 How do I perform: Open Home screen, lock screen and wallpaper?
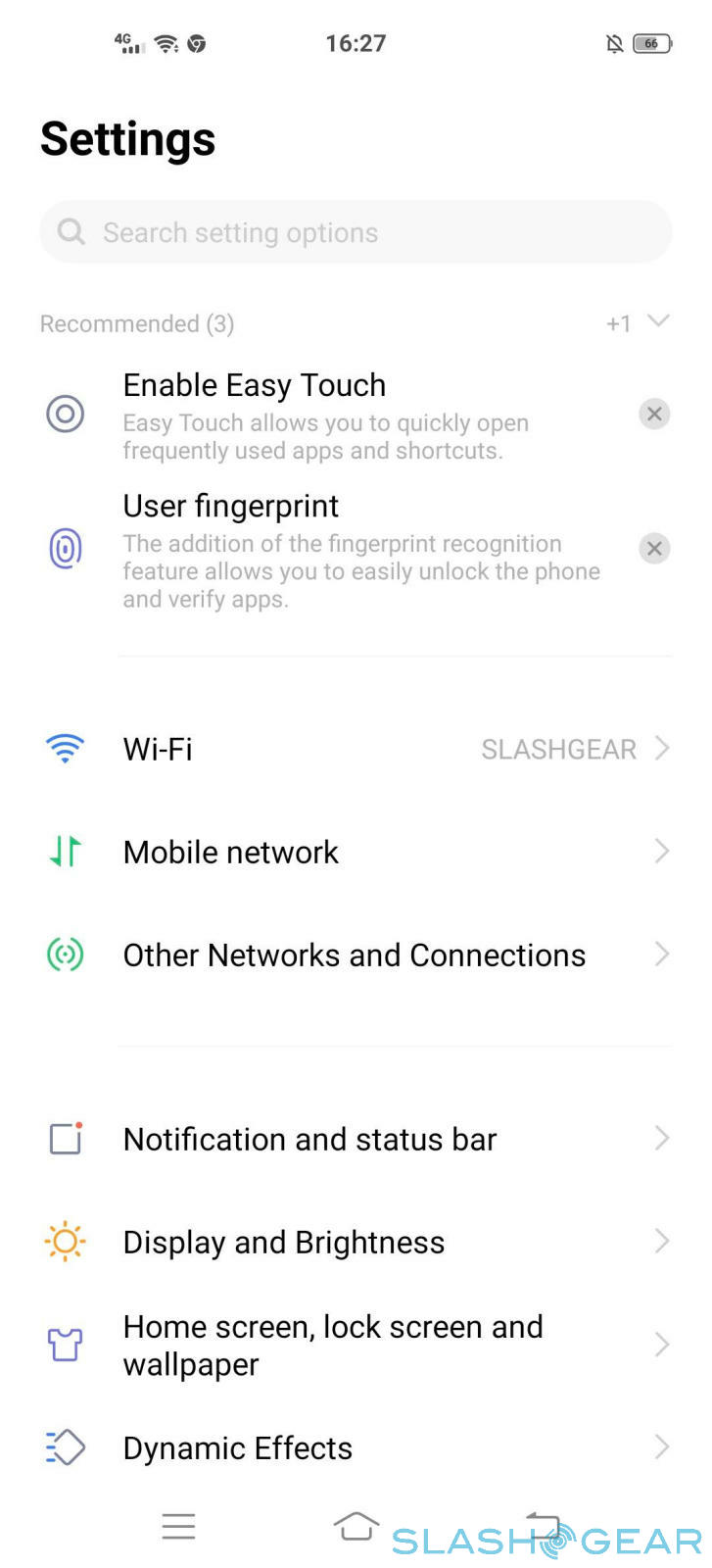[x=356, y=1345]
